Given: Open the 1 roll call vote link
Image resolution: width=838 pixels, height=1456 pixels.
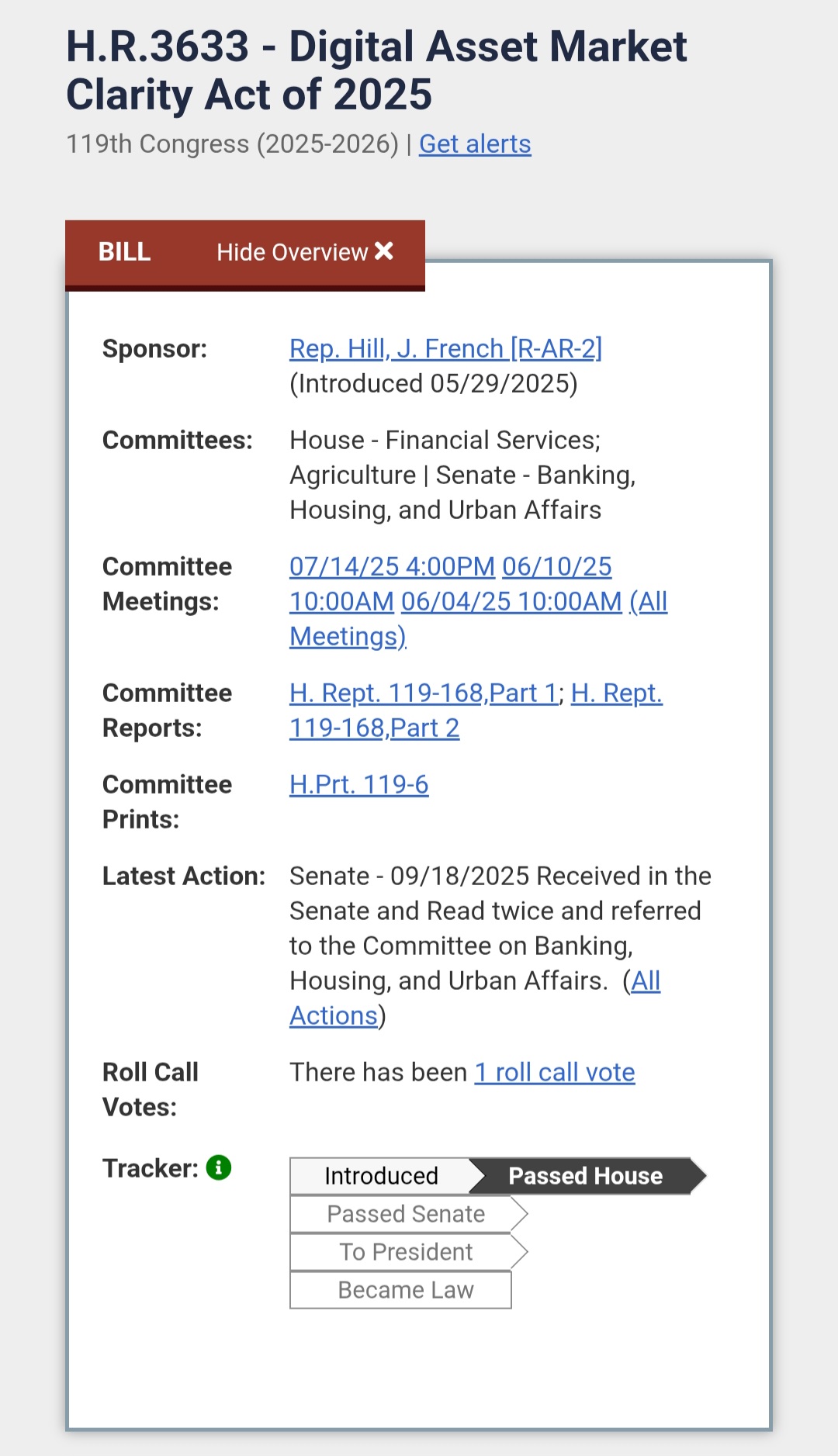Looking at the screenshot, I should [555, 1073].
